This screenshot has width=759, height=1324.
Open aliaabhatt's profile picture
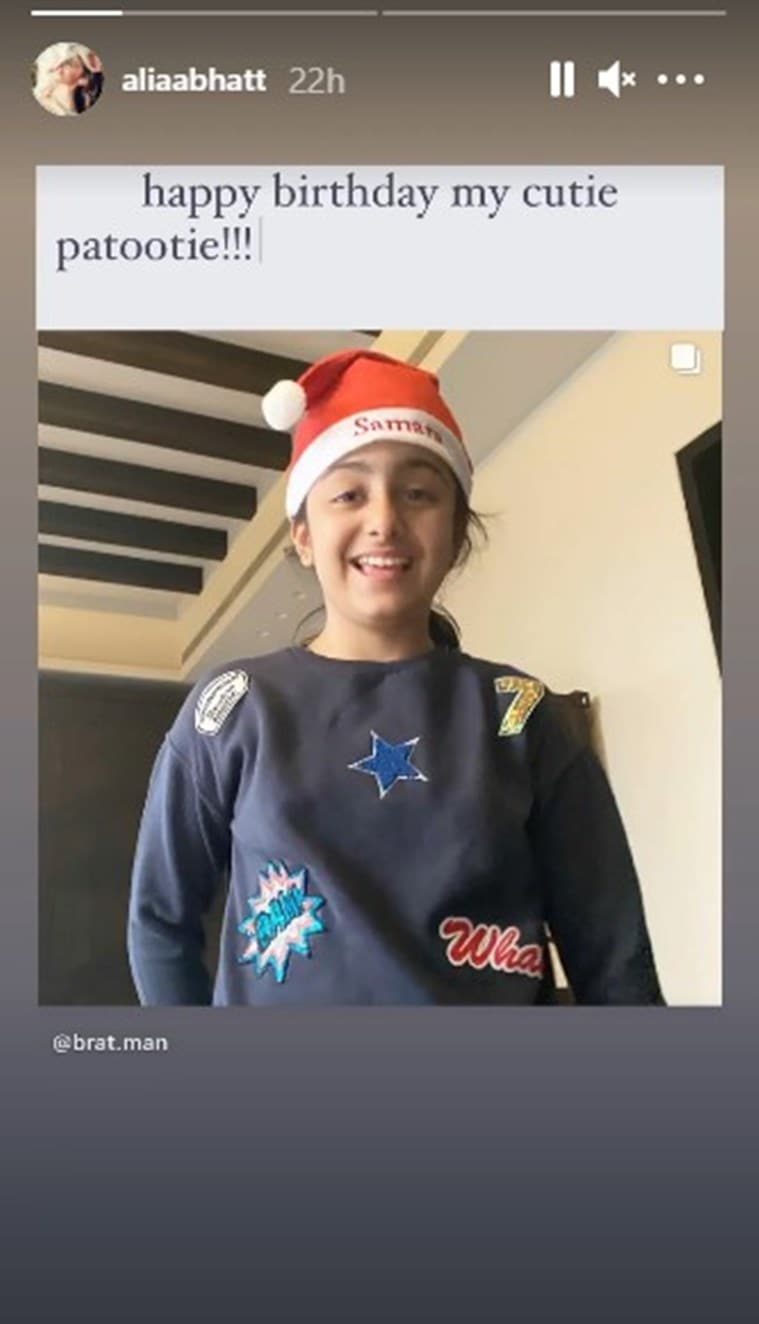tap(68, 79)
